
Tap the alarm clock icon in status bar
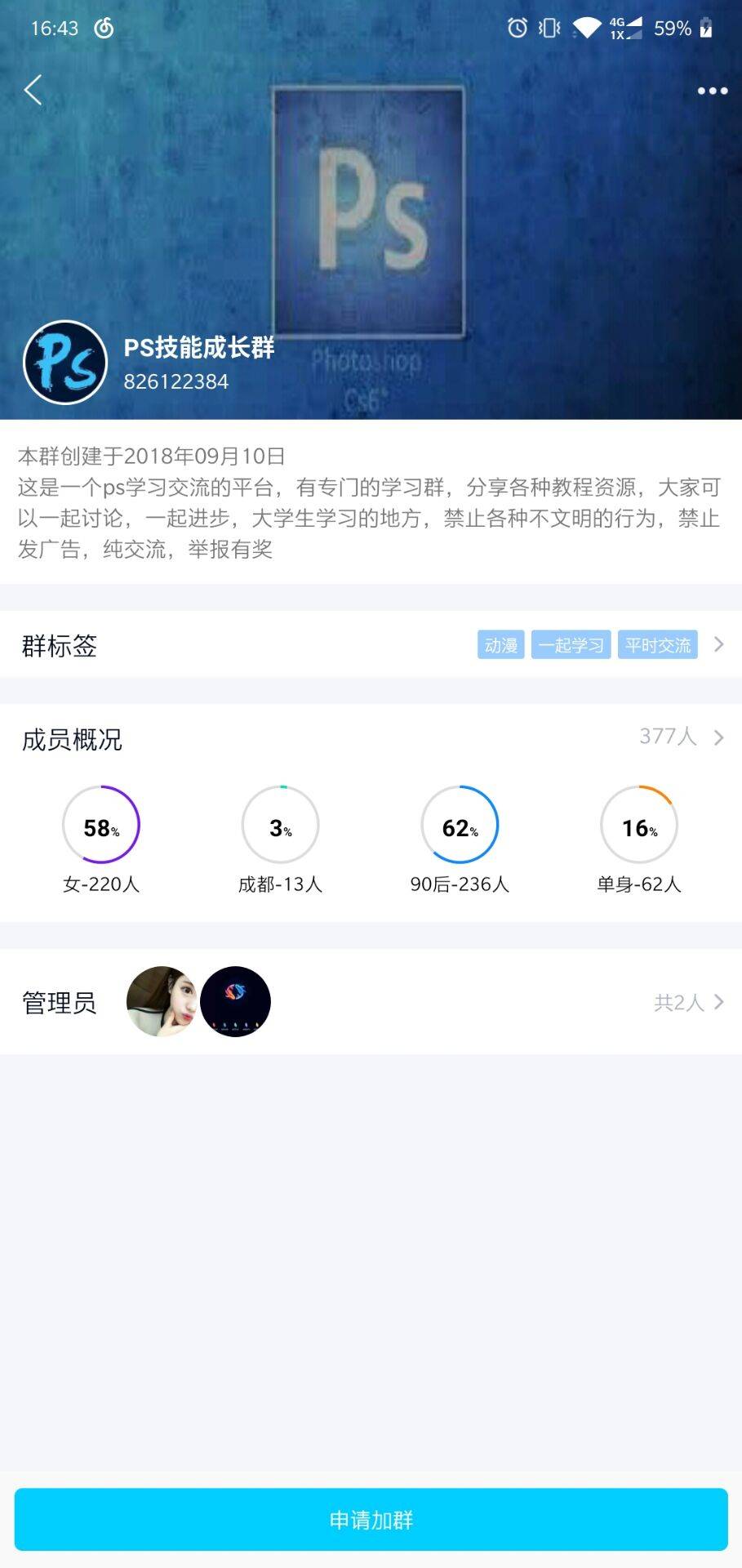click(x=517, y=28)
